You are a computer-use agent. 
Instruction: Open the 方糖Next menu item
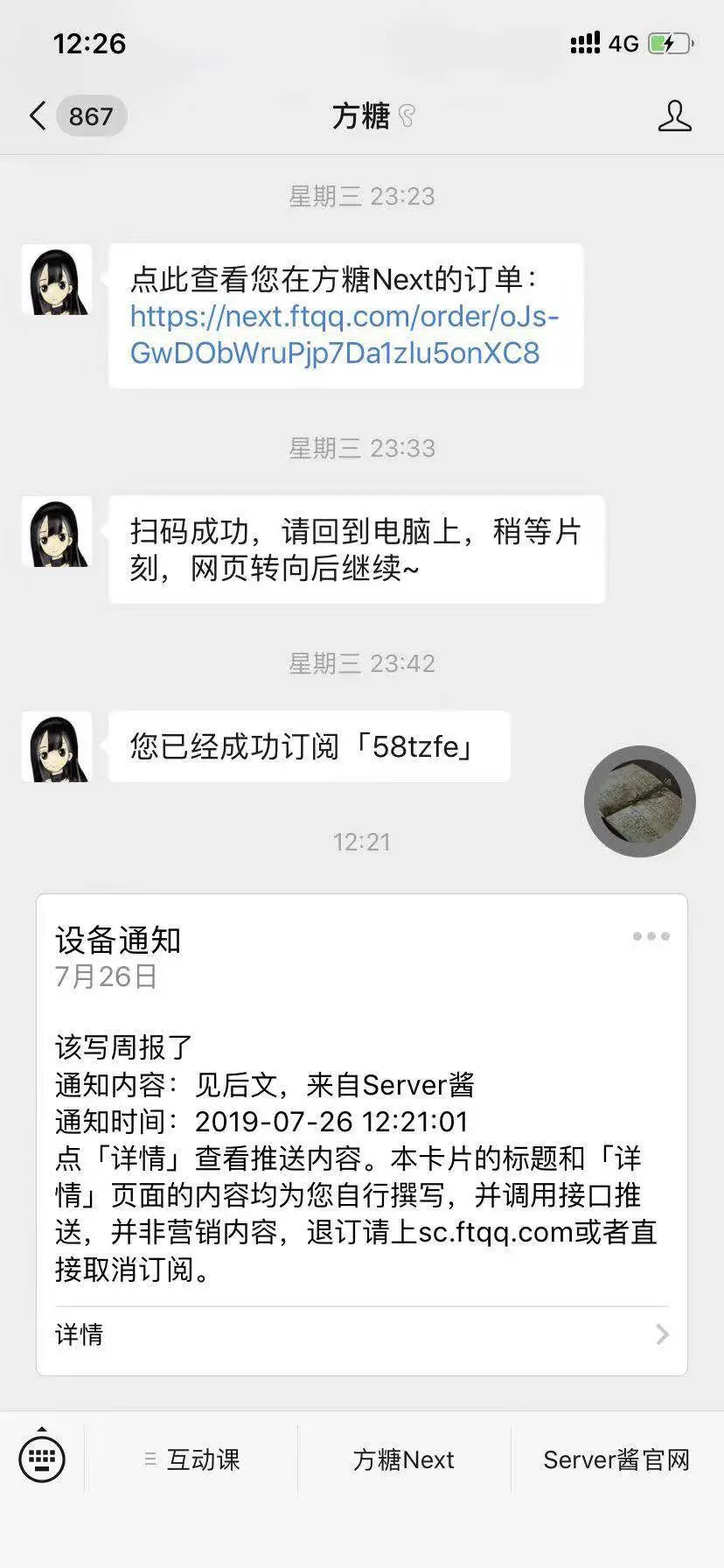tap(404, 1459)
